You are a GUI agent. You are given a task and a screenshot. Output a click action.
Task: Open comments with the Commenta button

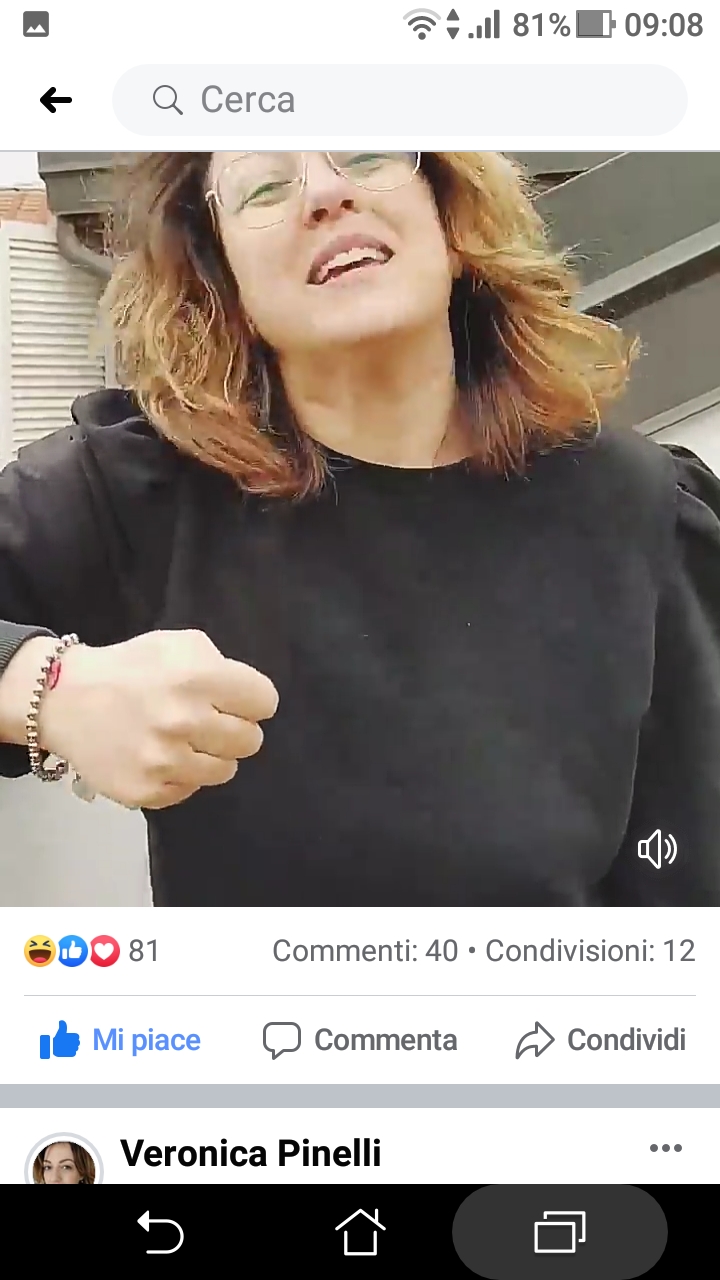pos(360,1040)
